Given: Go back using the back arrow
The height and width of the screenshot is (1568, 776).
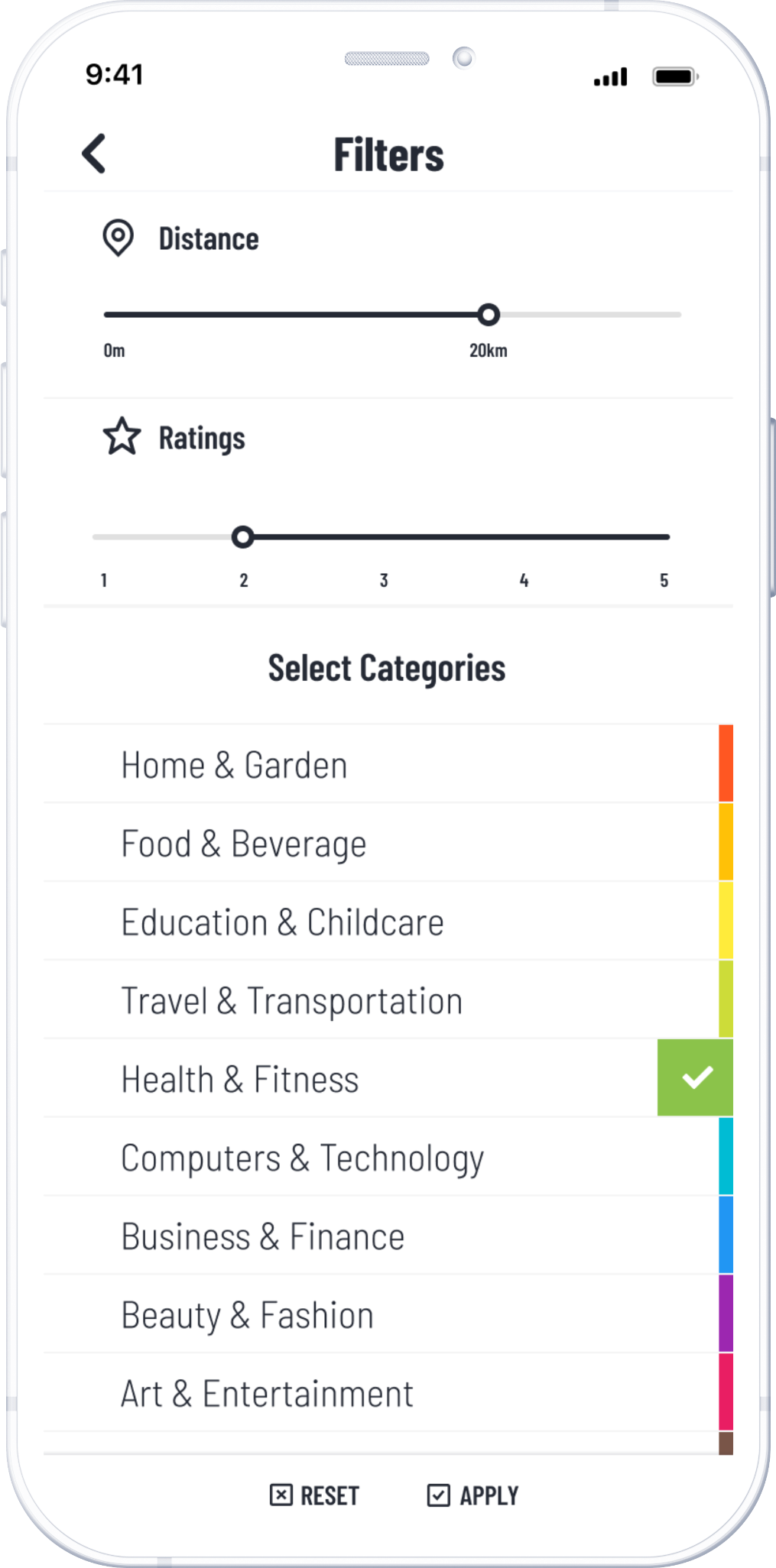Looking at the screenshot, I should [94, 154].
